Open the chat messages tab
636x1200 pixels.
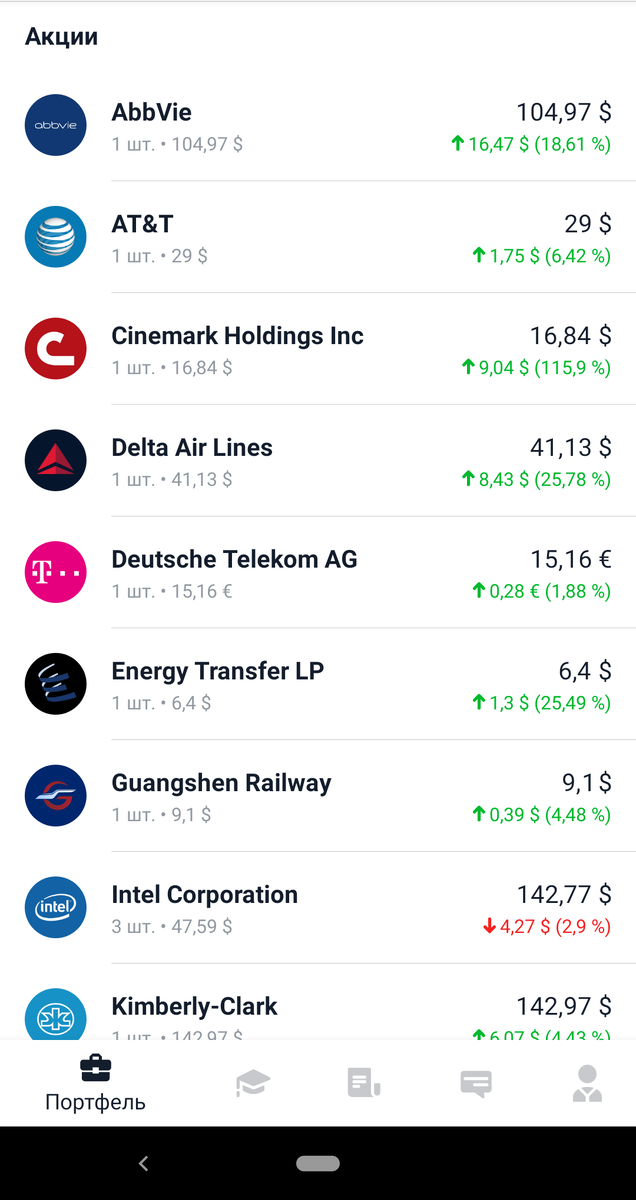[x=475, y=1083]
